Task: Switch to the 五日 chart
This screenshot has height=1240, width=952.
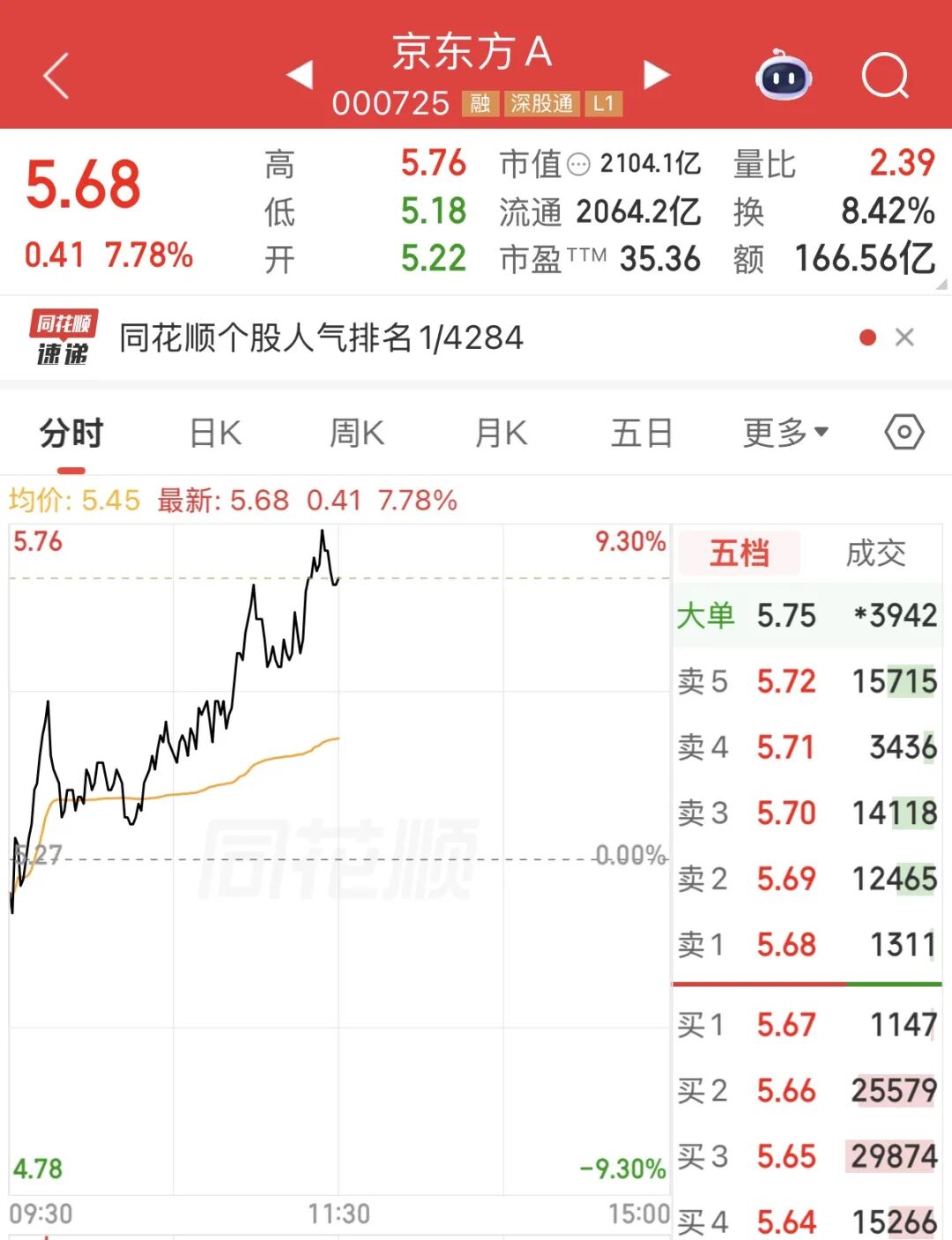Action: 642,433
